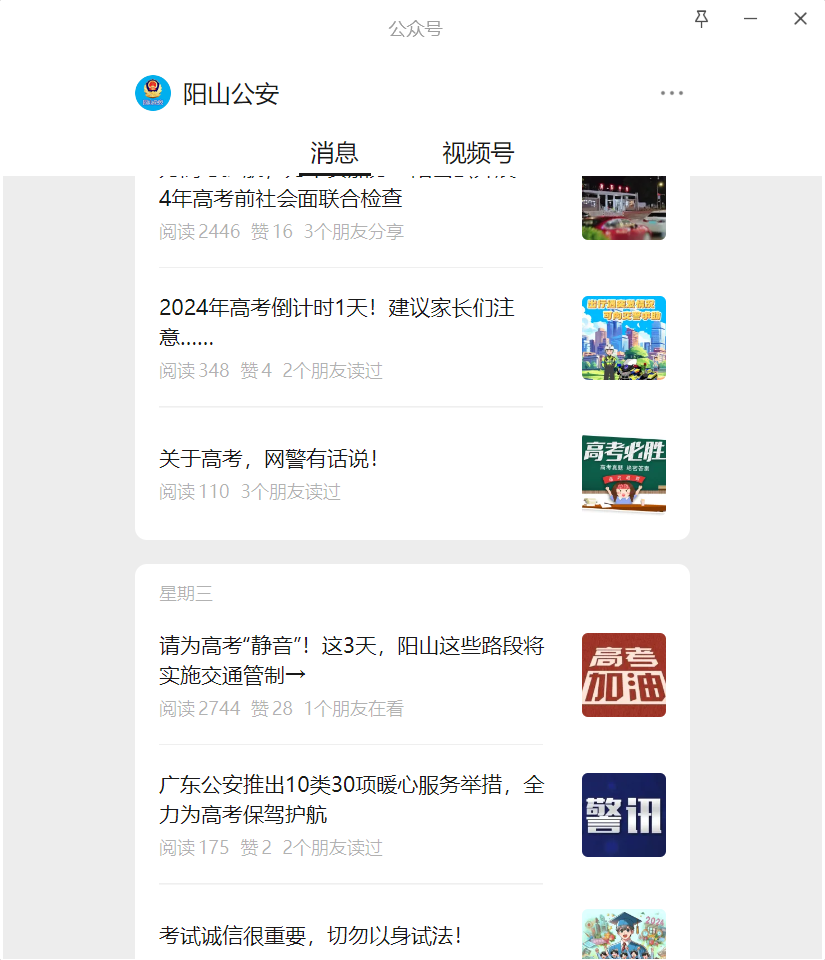The height and width of the screenshot is (960, 825).
Task: Tap the 高考加油 thumbnail image
Action: pyautogui.click(x=624, y=675)
